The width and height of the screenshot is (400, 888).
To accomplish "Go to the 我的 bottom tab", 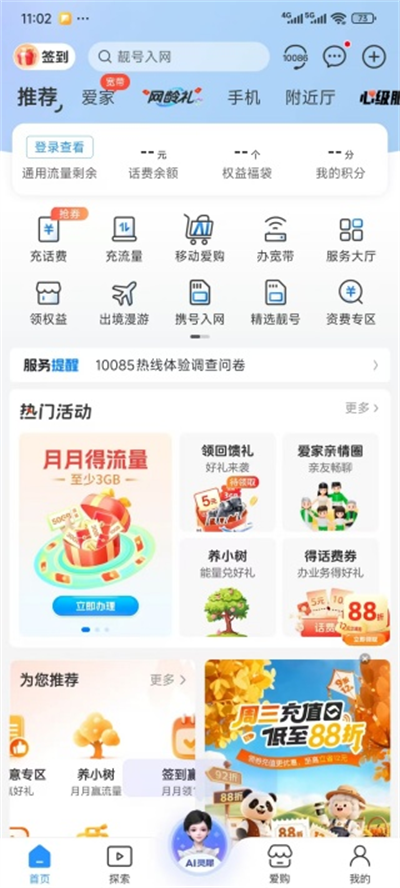I will 360,863.
